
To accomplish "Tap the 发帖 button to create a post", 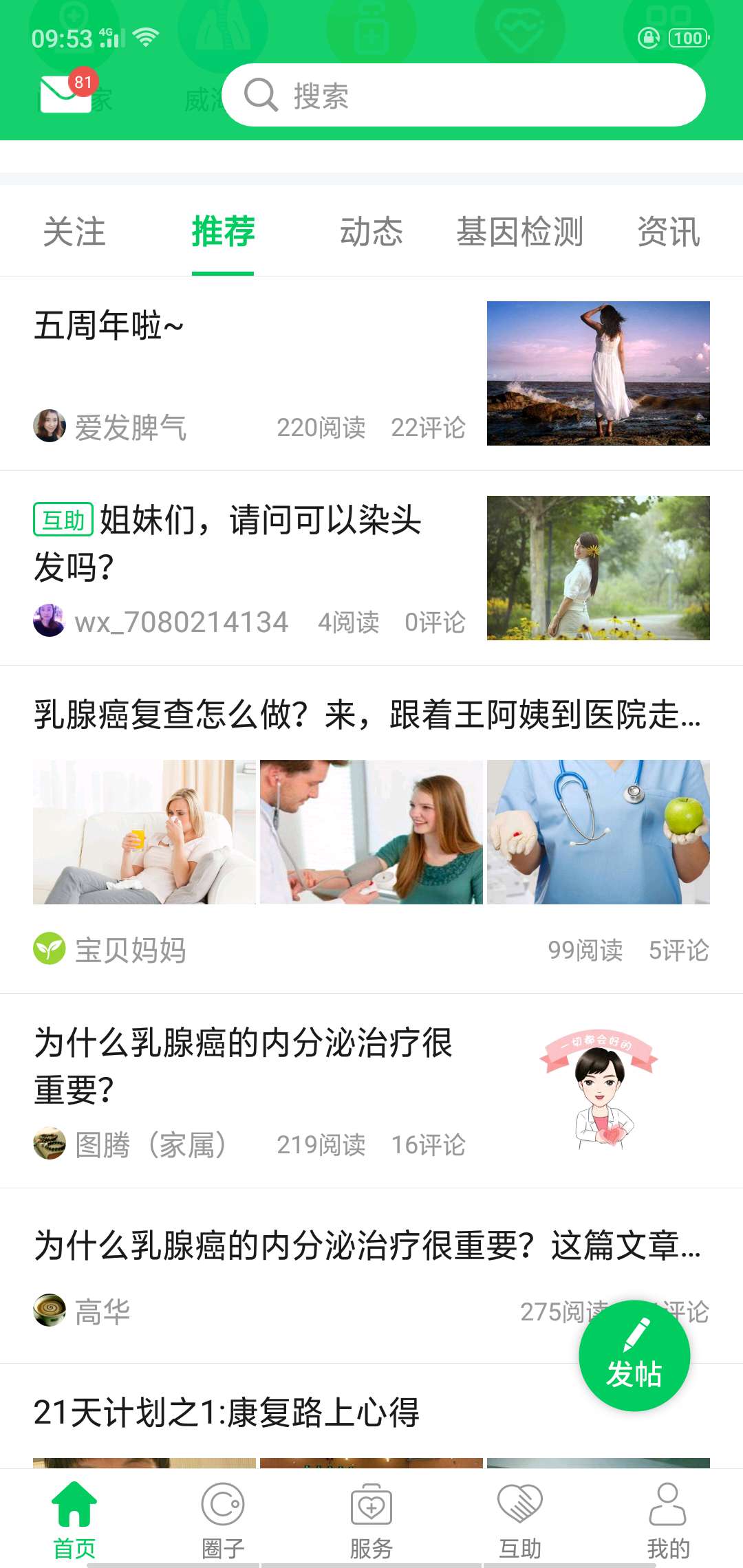I will point(634,1356).
